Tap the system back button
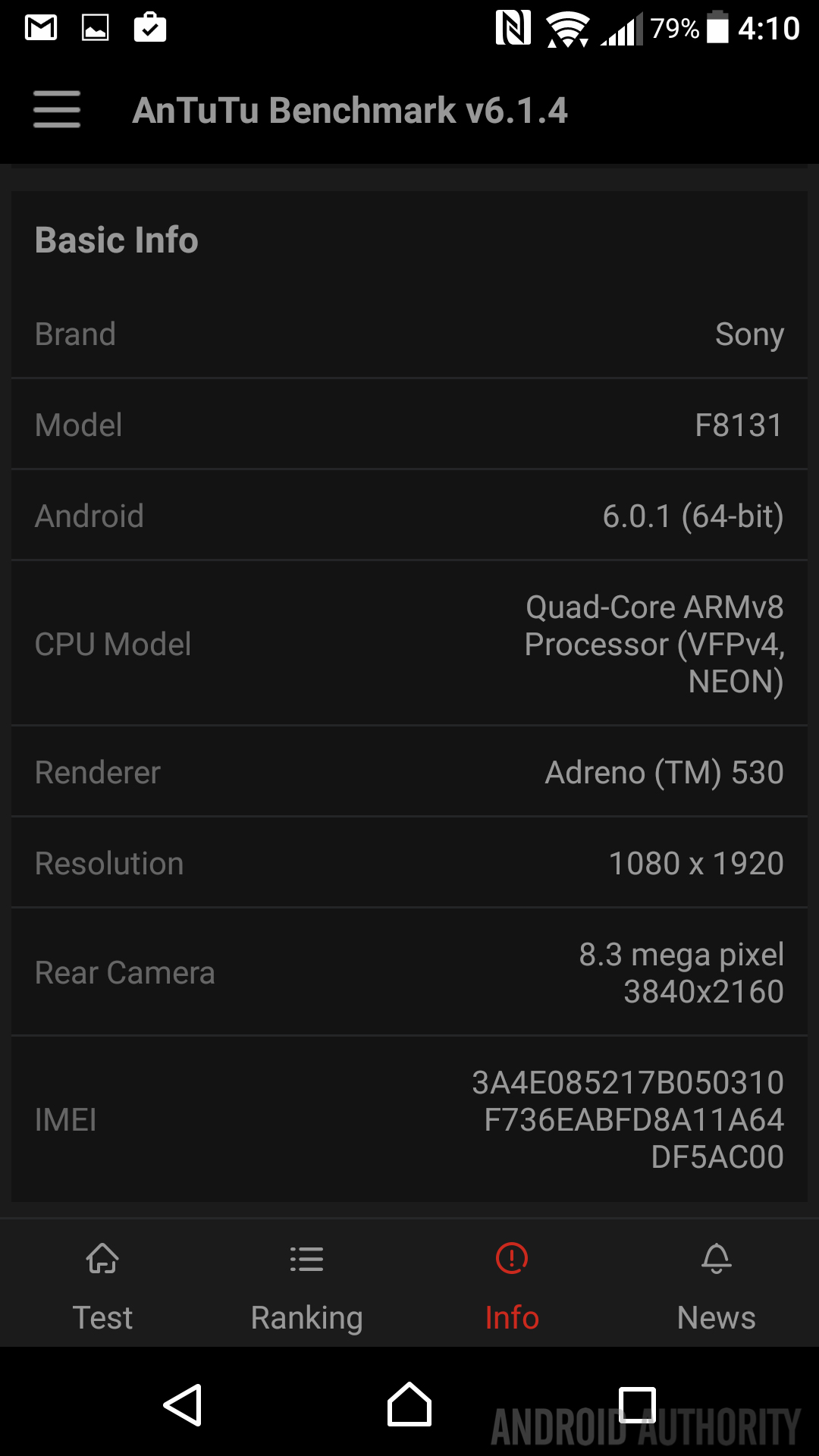The height and width of the screenshot is (1456, 819). click(183, 1405)
